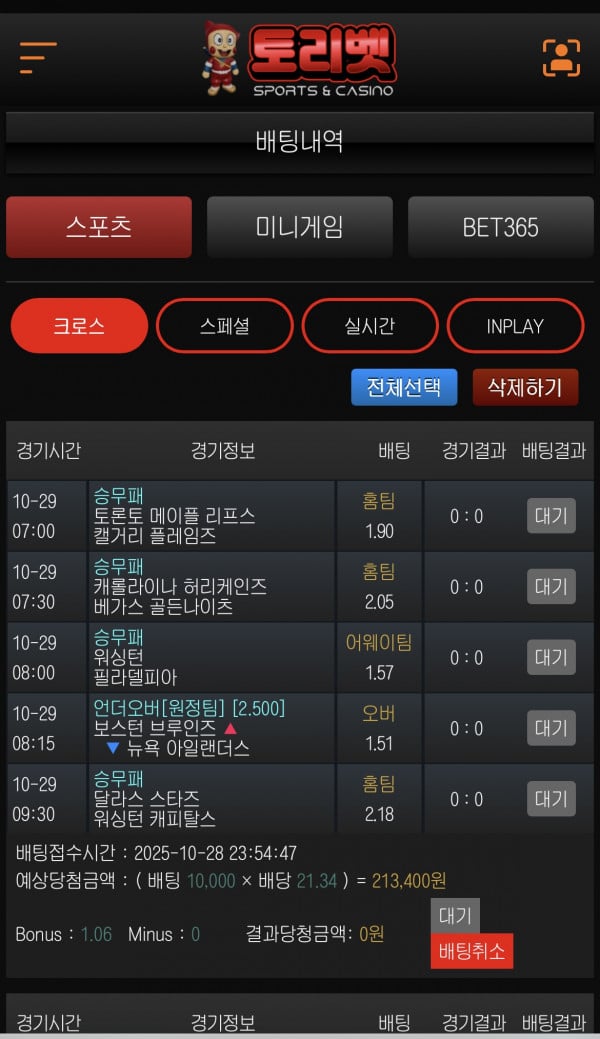Viewport: 600px width, 1039px height.
Task: Switch to the 미니게임 tab
Action: click(299, 227)
